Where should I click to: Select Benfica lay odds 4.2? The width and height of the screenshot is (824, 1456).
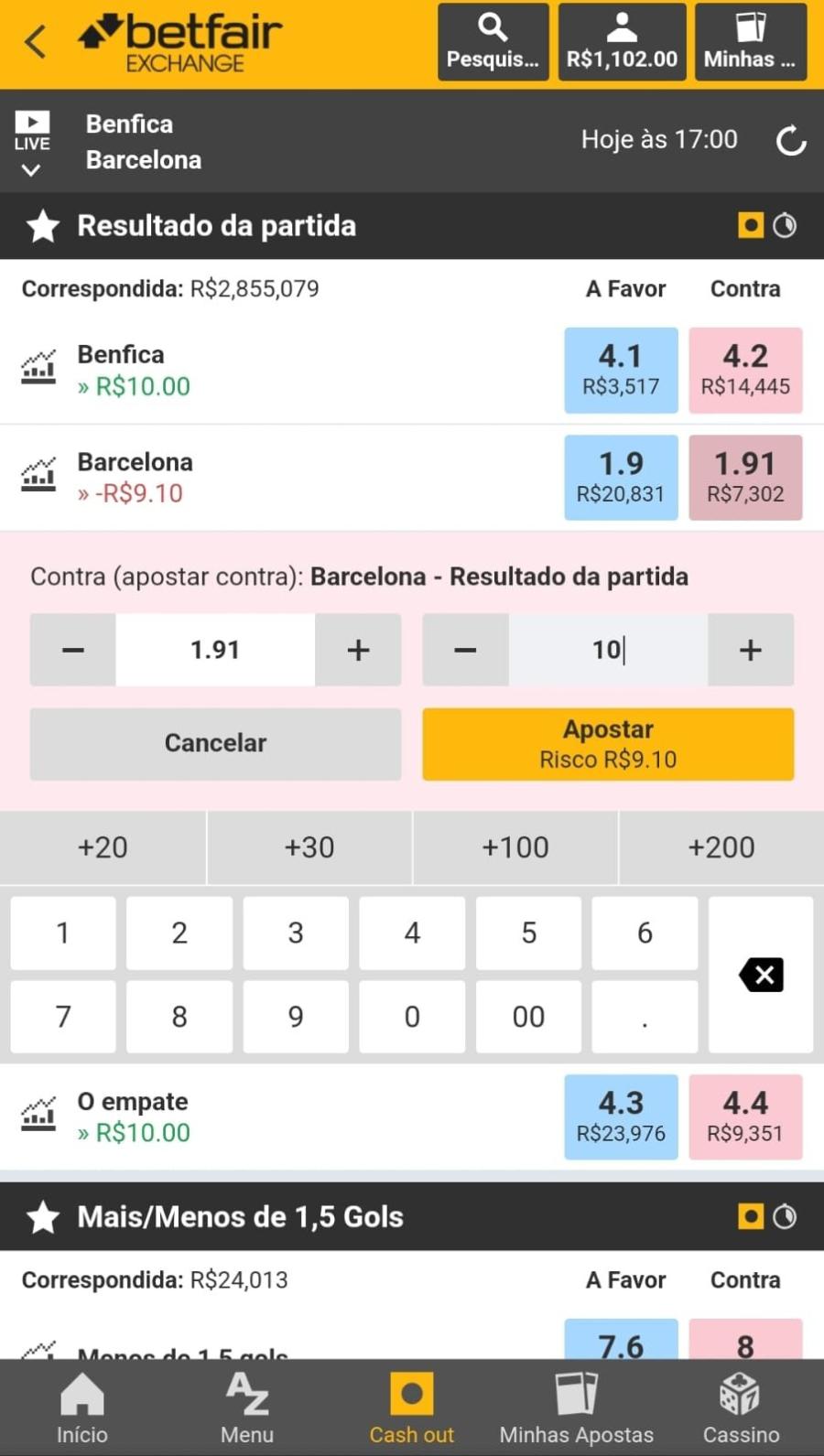[x=745, y=370]
